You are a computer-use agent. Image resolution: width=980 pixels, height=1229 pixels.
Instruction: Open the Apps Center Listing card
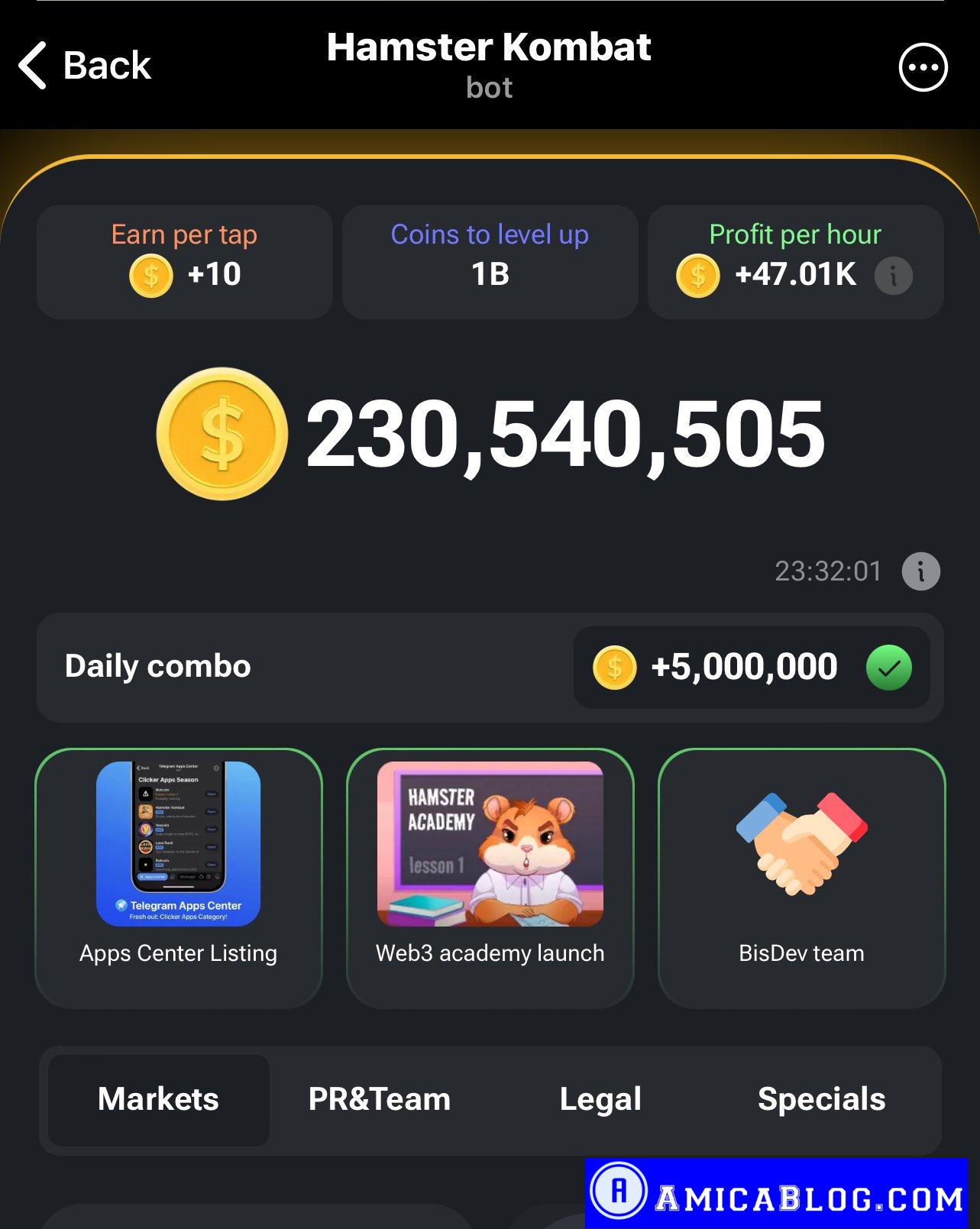point(179,878)
